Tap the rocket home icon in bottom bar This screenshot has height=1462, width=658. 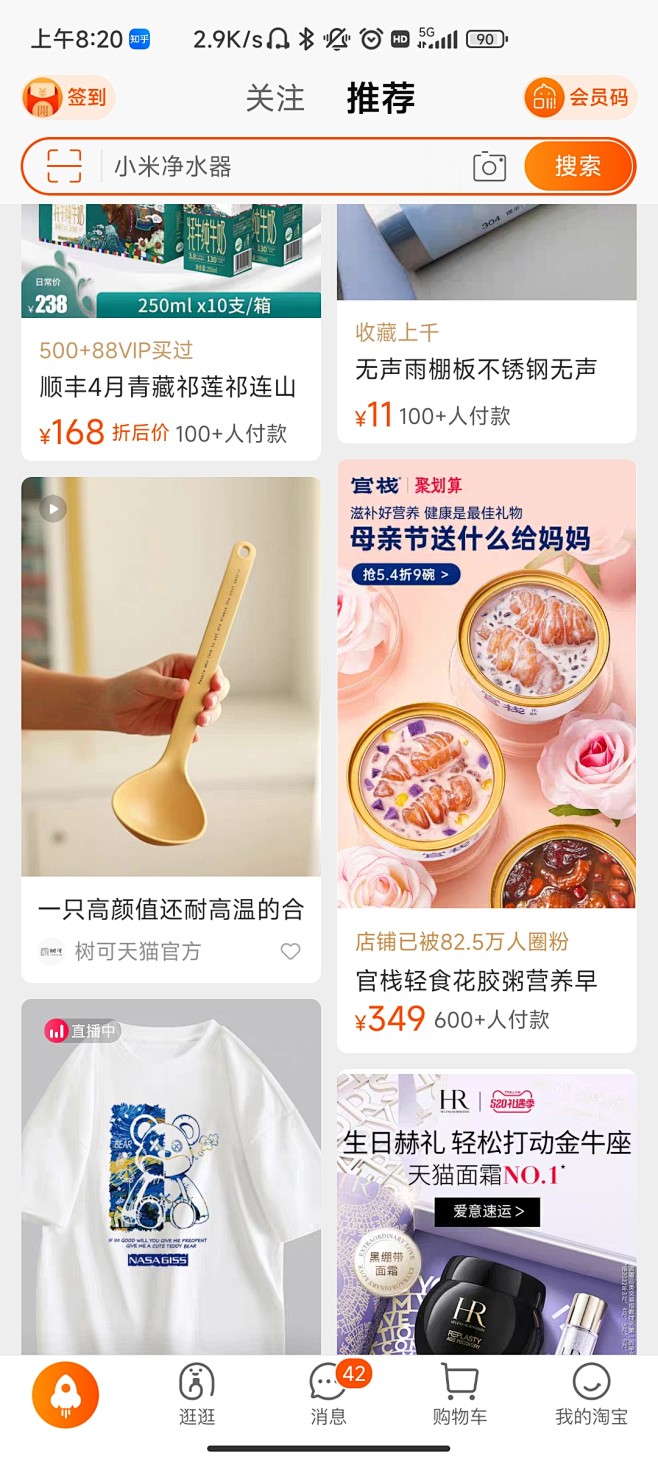click(x=65, y=1395)
